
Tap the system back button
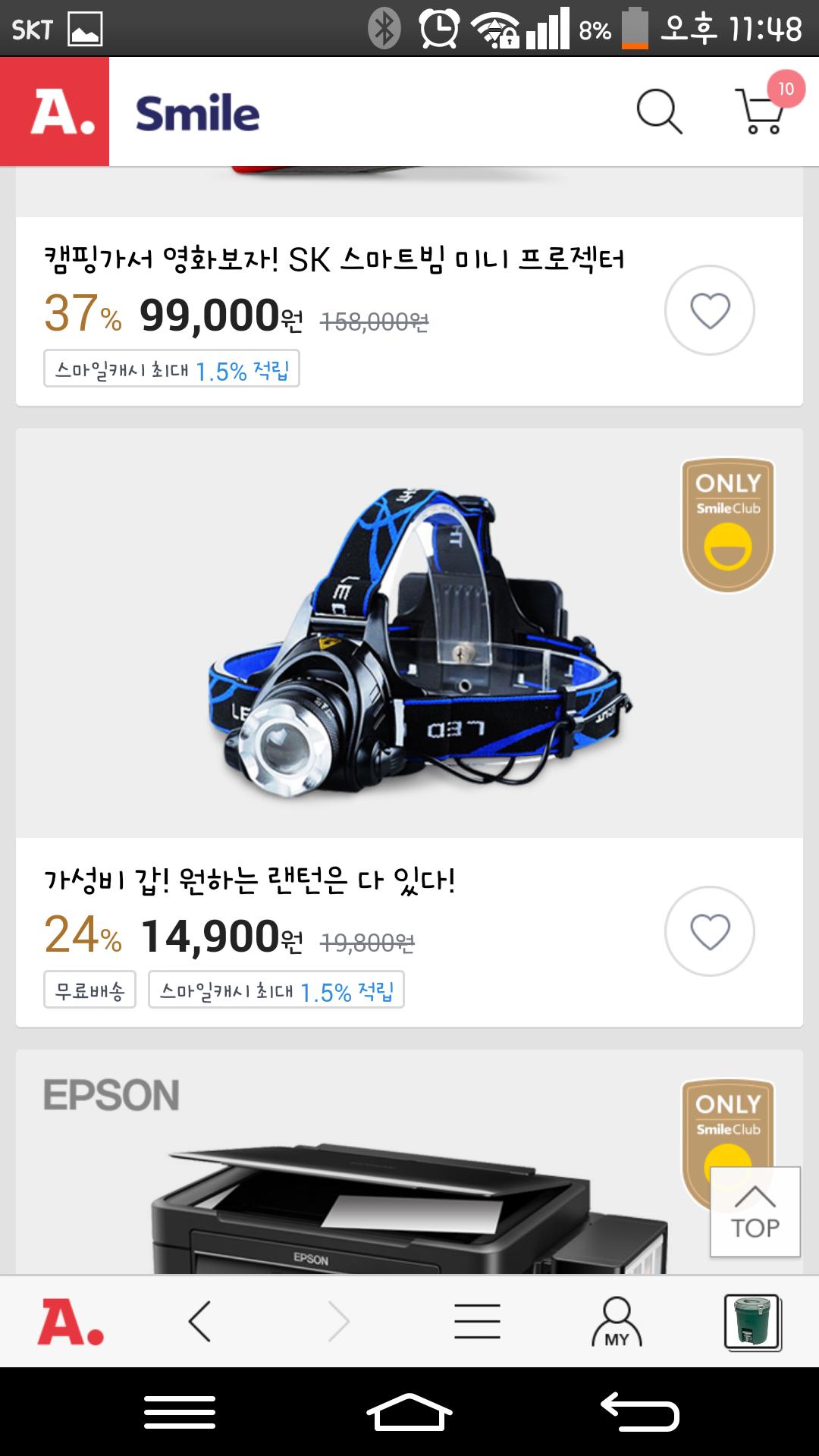(639, 1414)
